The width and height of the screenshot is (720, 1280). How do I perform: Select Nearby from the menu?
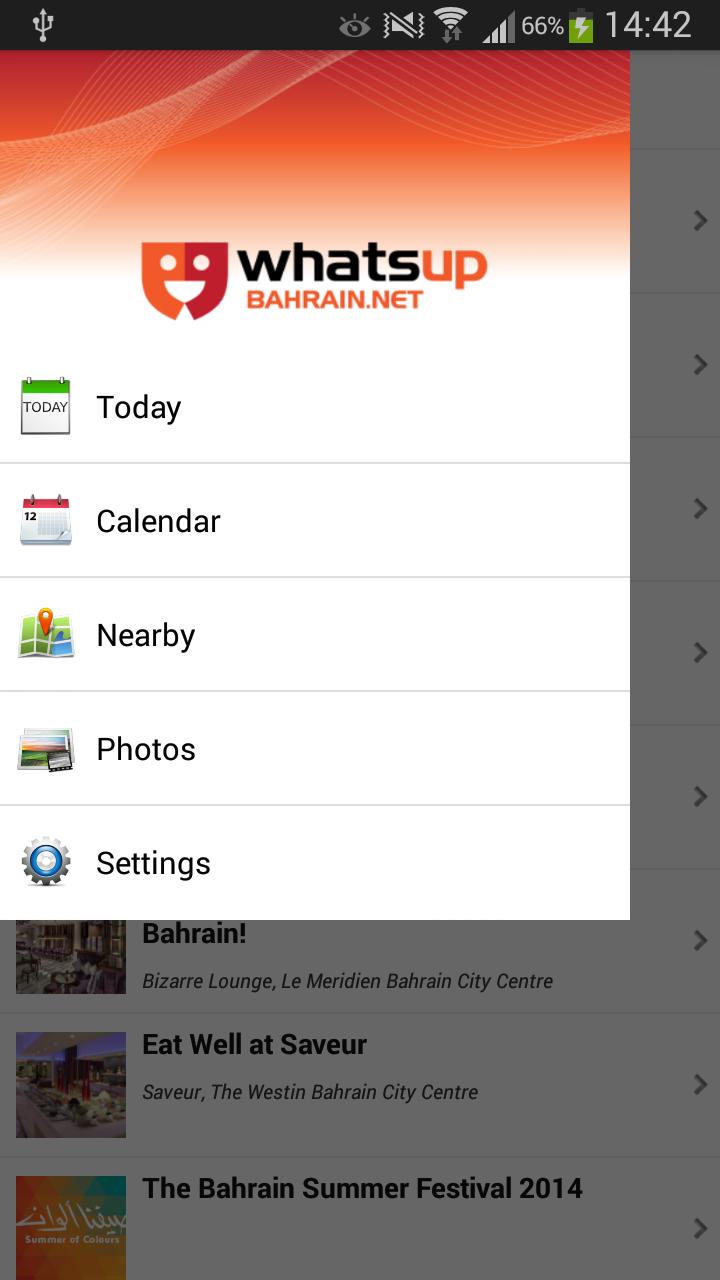[x=145, y=634]
